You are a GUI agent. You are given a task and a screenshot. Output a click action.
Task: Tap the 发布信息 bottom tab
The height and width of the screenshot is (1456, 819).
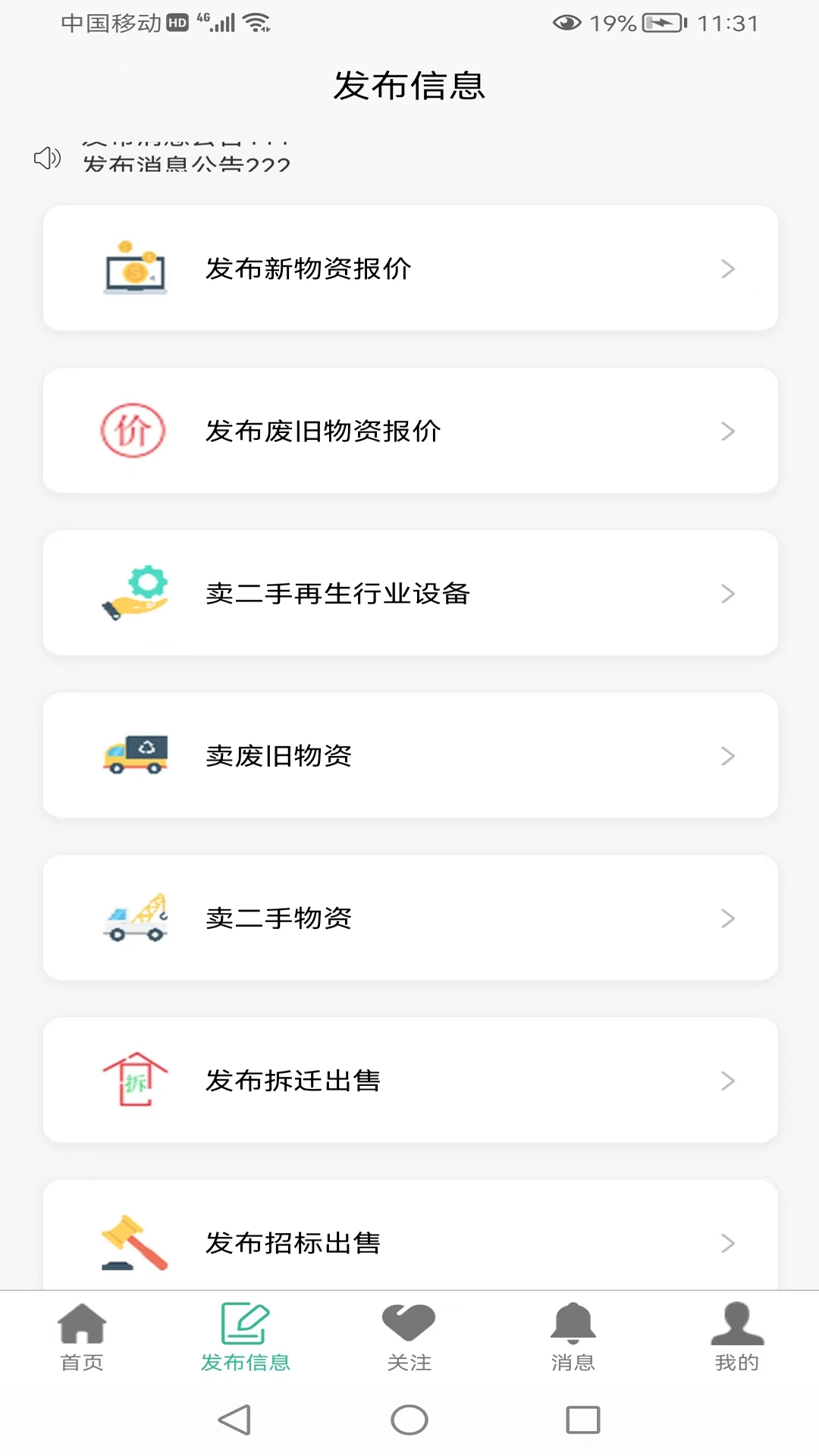tap(246, 1338)
